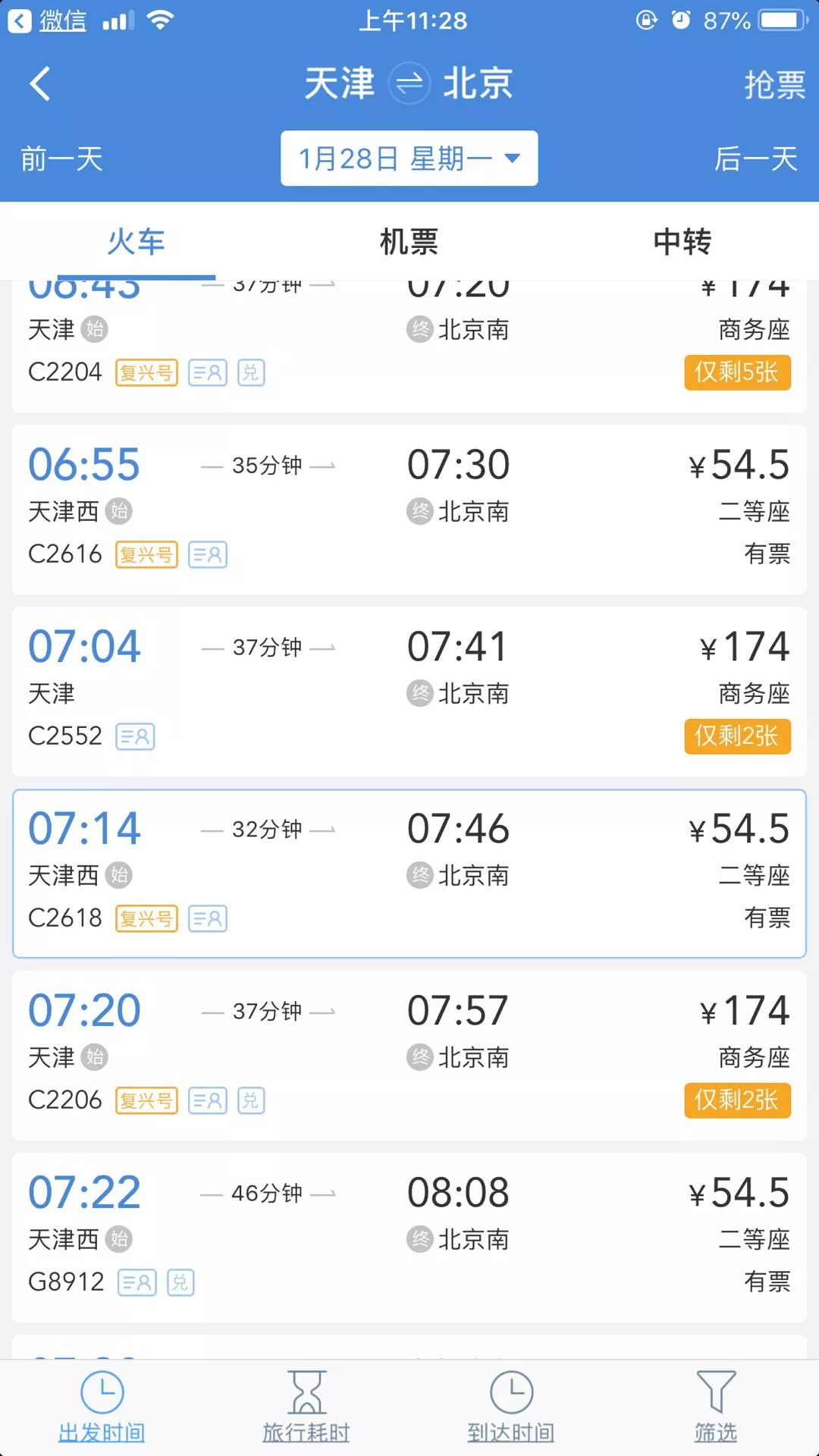Switch to the 机票 tab
Image resolution: width=819 pixels, height=1456 pixels.
[x=409, y=242]
